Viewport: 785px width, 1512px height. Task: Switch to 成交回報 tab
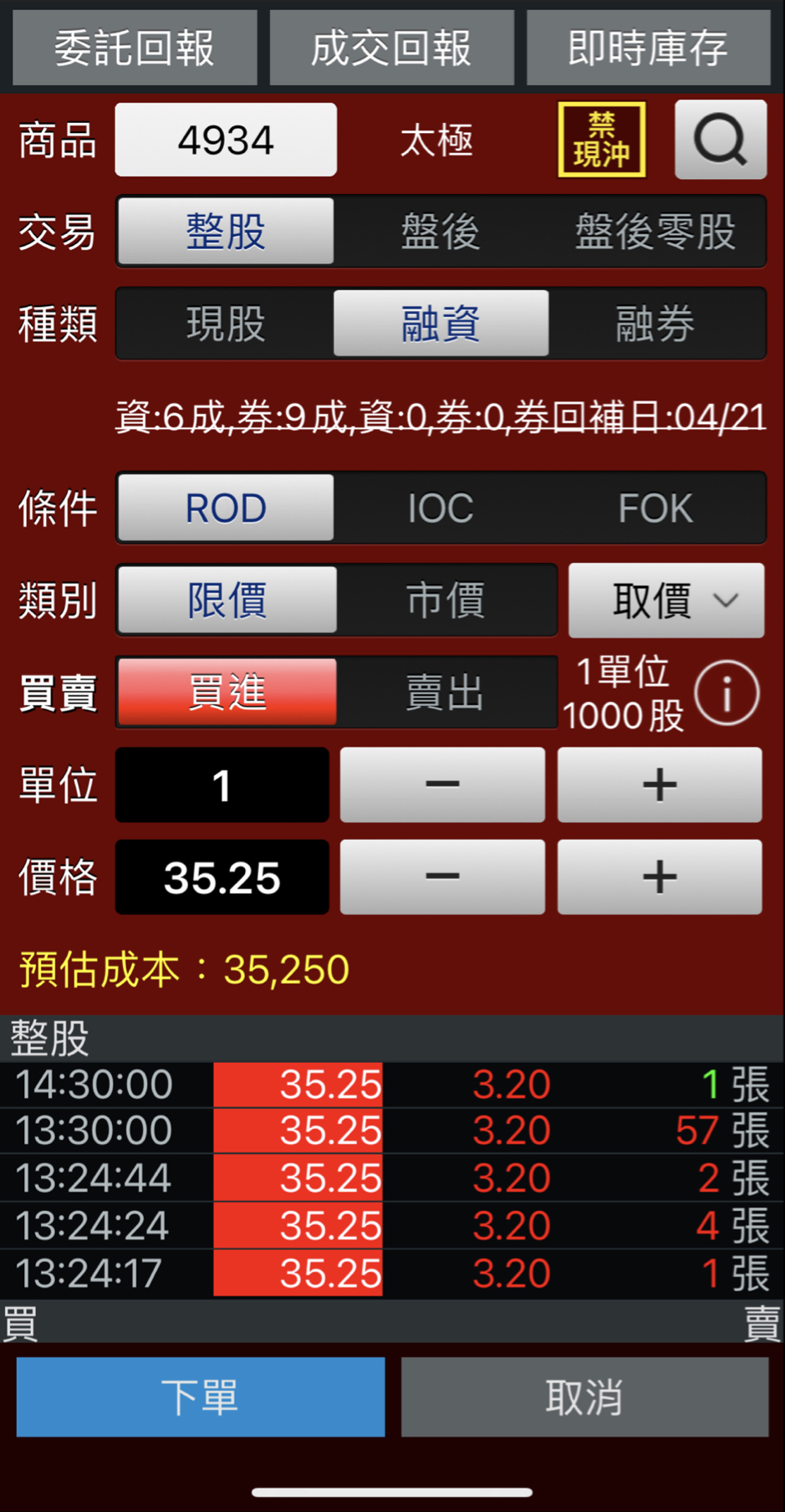coord(391,48)
